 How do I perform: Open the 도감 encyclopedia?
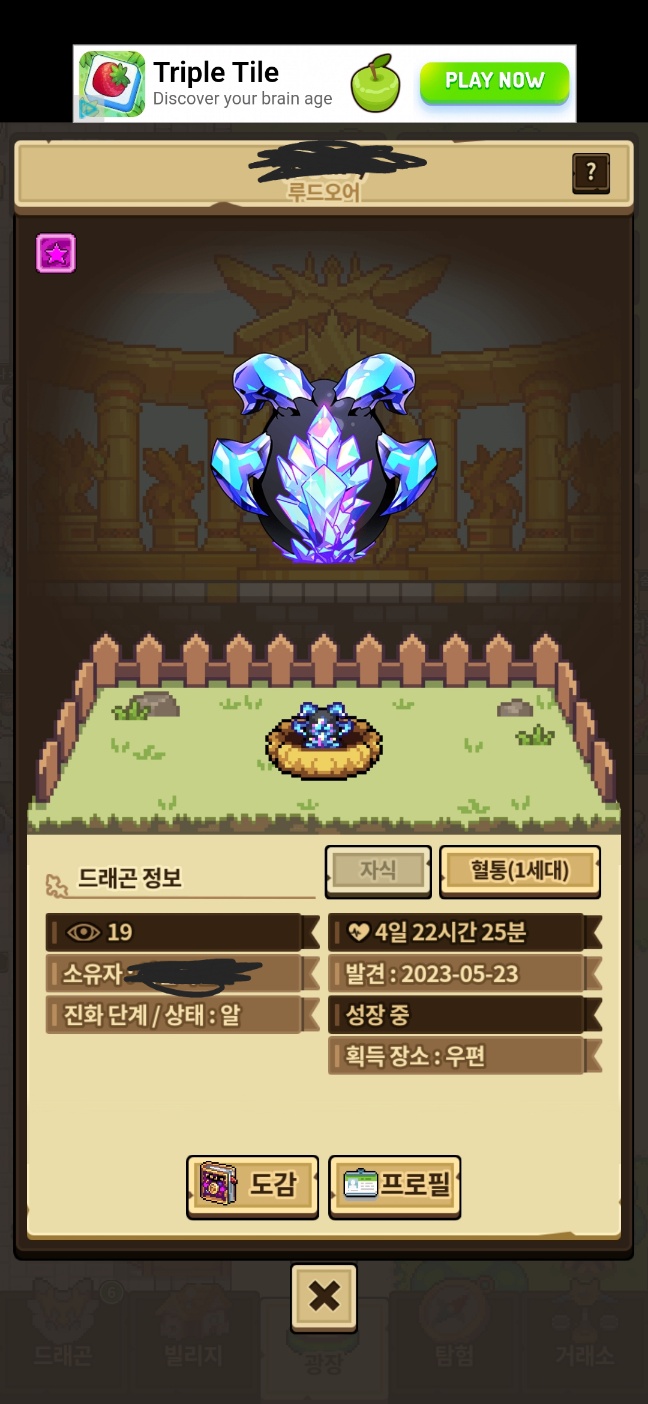click(253, 1186)
